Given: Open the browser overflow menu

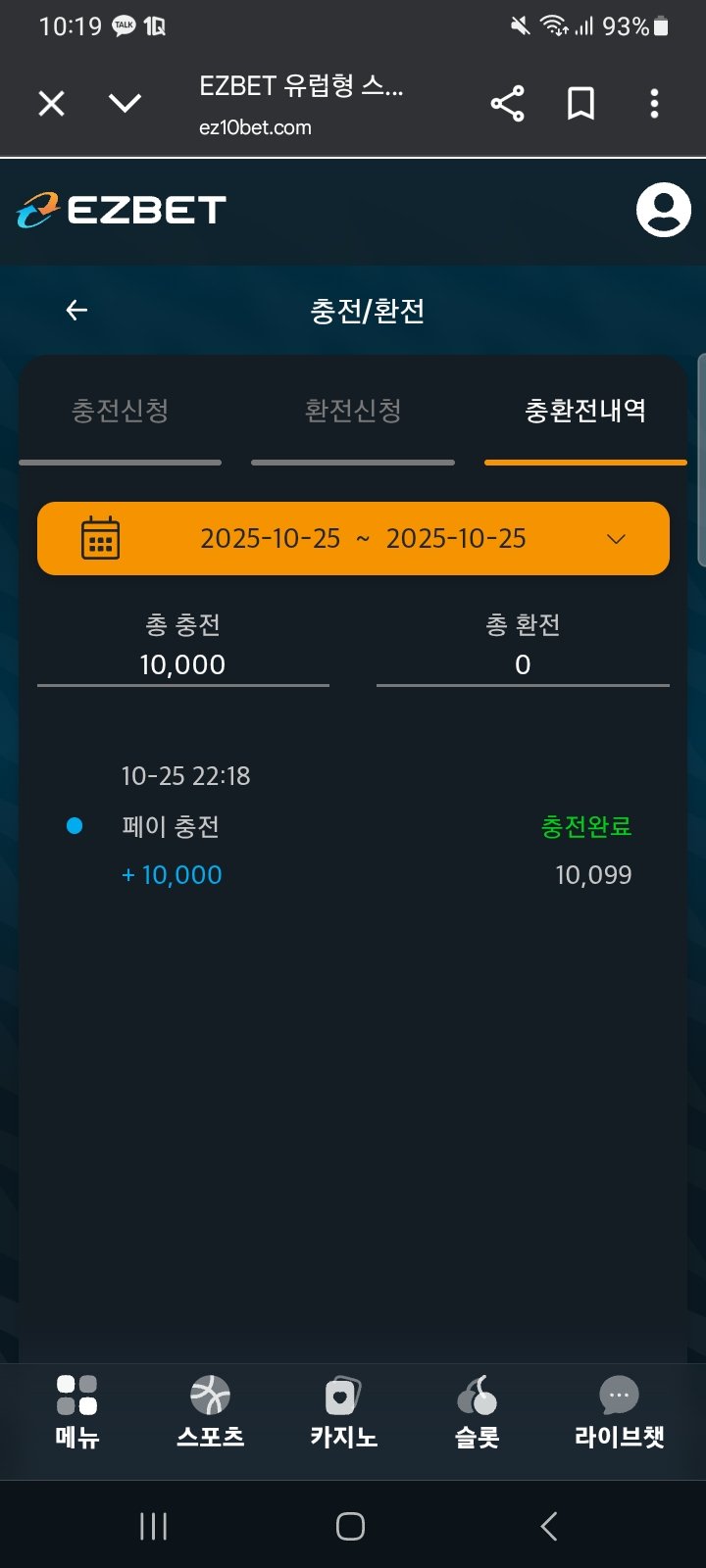Looking at the screenshot, I should tap(654, 104).
